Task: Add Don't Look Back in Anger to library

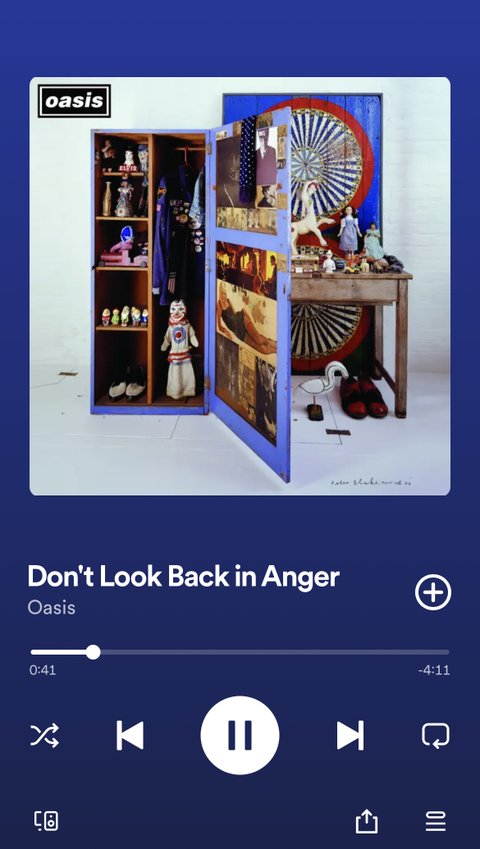Action: pyautogui.click(x=433, y=592)
